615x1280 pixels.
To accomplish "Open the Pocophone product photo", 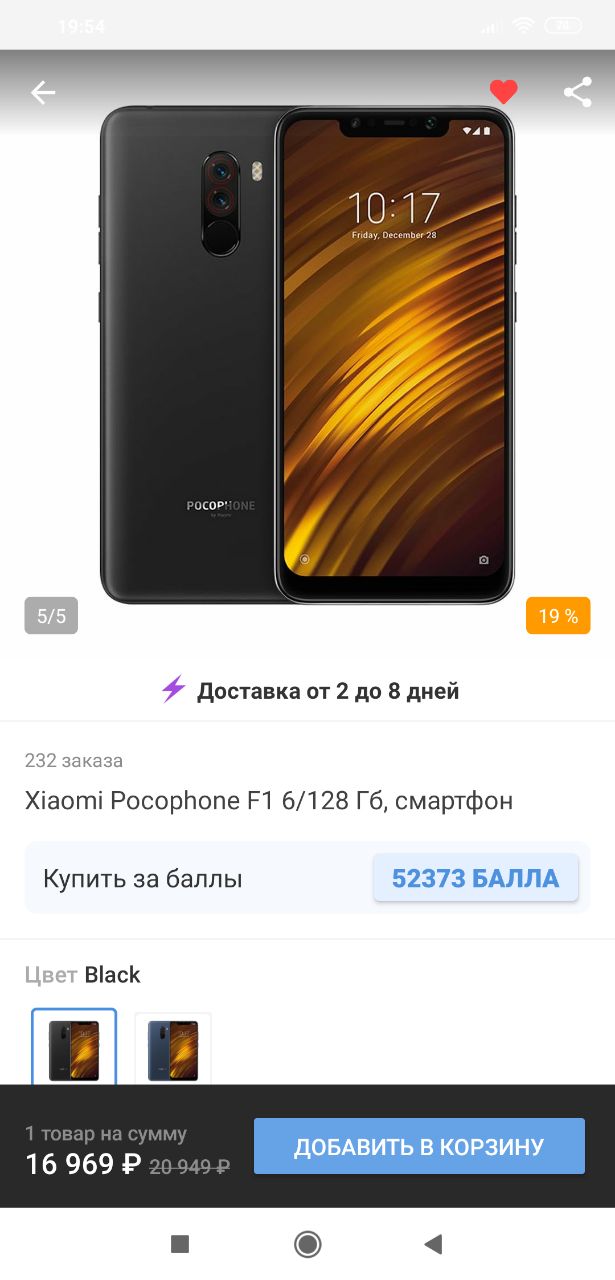I will click(307, 355).
